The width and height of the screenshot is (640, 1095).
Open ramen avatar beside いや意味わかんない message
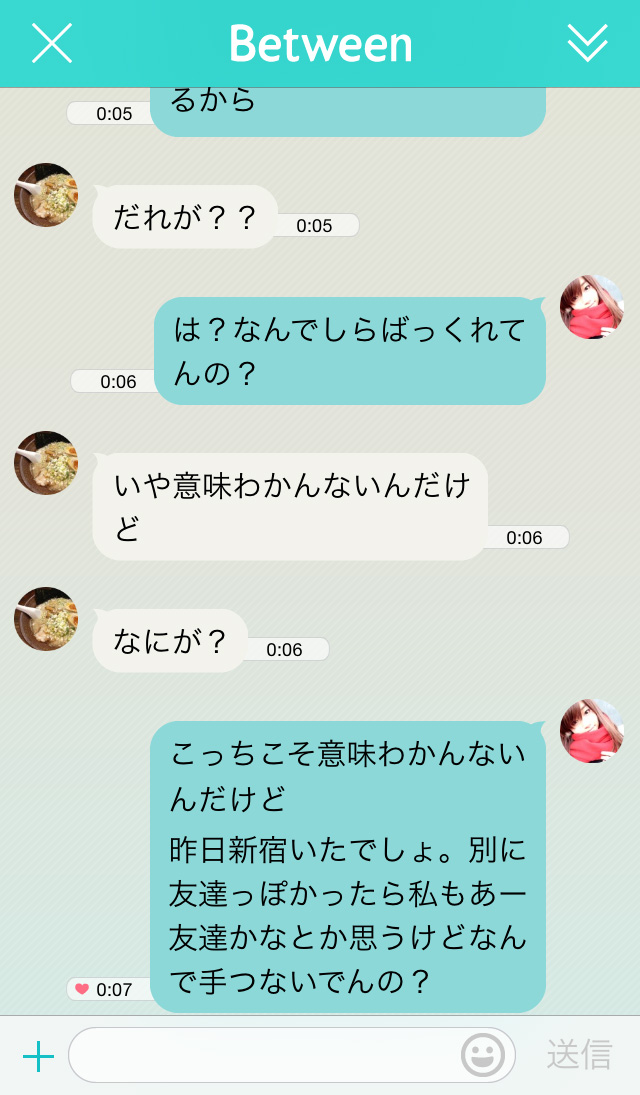46,463
